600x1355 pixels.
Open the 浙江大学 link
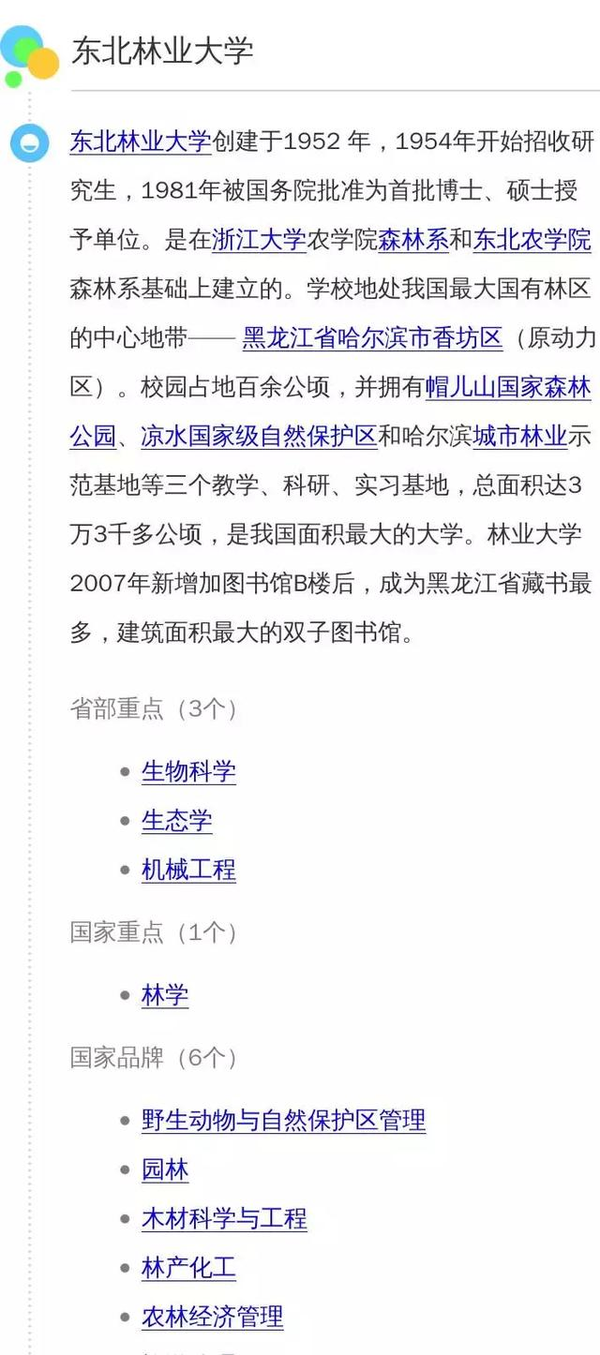click(259, 240)
